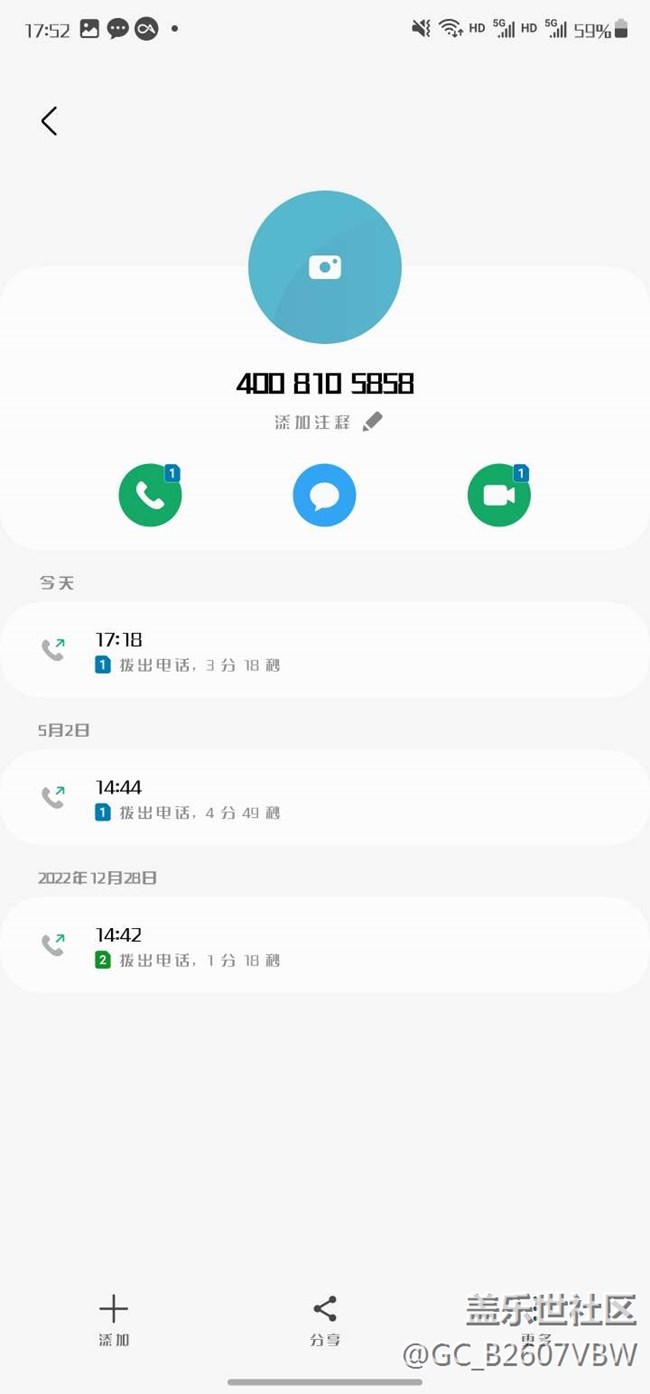Open today's 17:18 outgoing call entry
This screenshot has width=650, height=1394.
point(324,650)
